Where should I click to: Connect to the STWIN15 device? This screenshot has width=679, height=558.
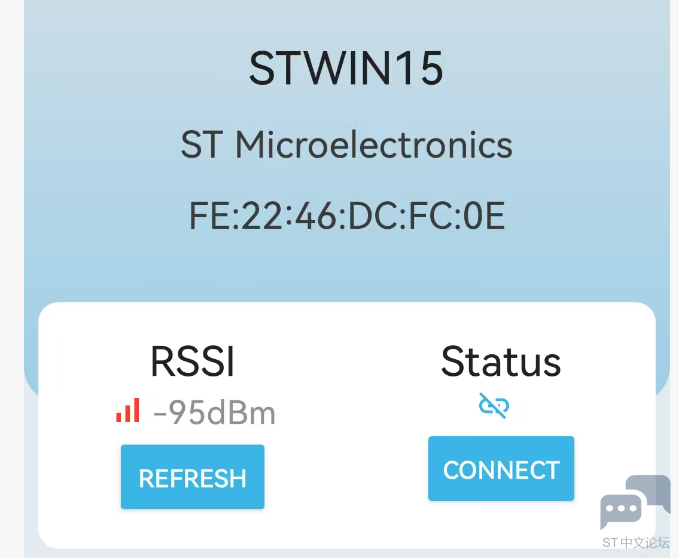pyautogui.click(x=500, y=469)
